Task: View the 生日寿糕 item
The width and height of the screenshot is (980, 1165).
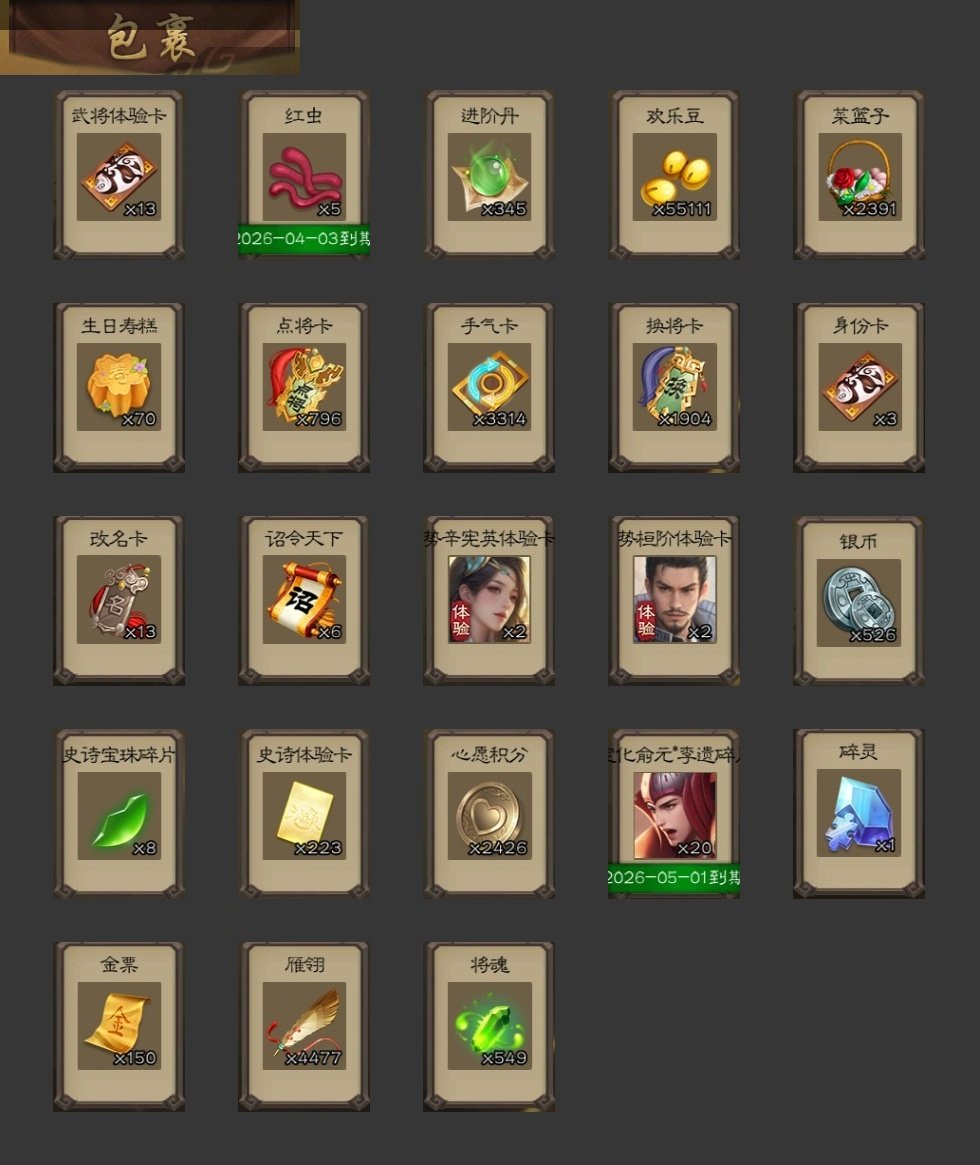Action: tap(119, 388)
